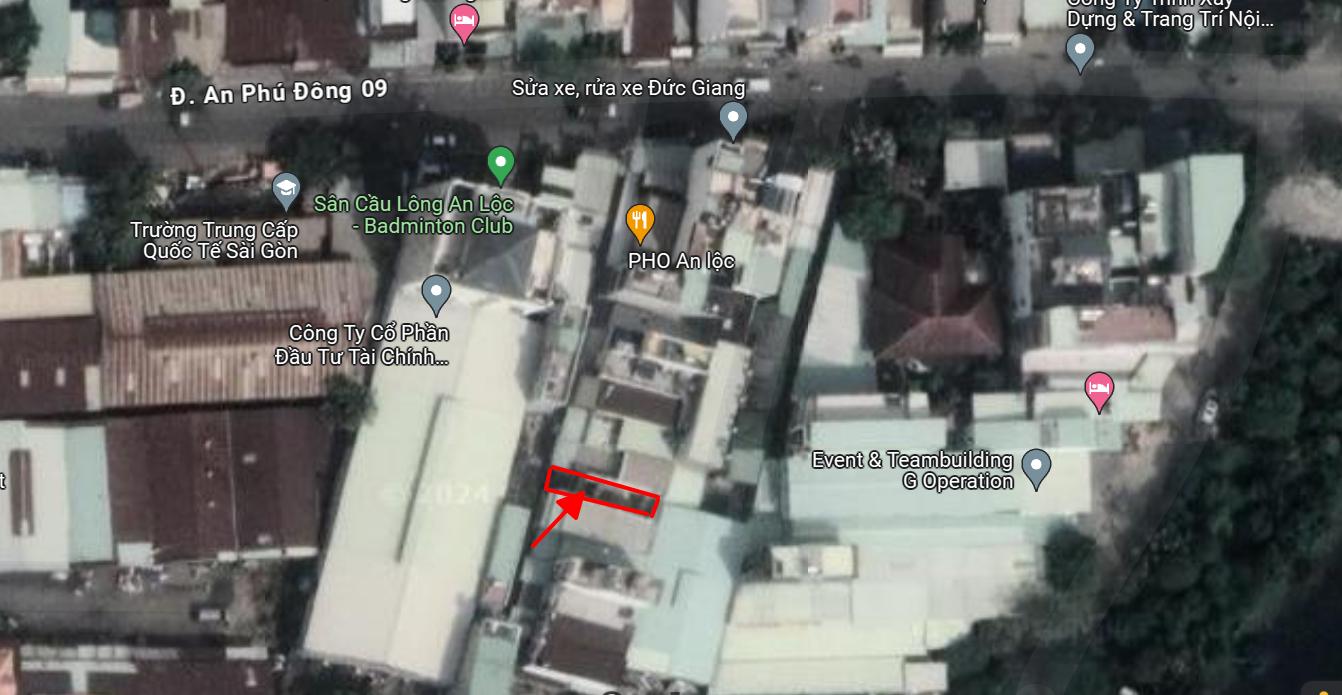Open the Sân Cầu Lông An Lộc badminton pin
The width and height of the screenshot is (1342, 695).
(500, 163)
